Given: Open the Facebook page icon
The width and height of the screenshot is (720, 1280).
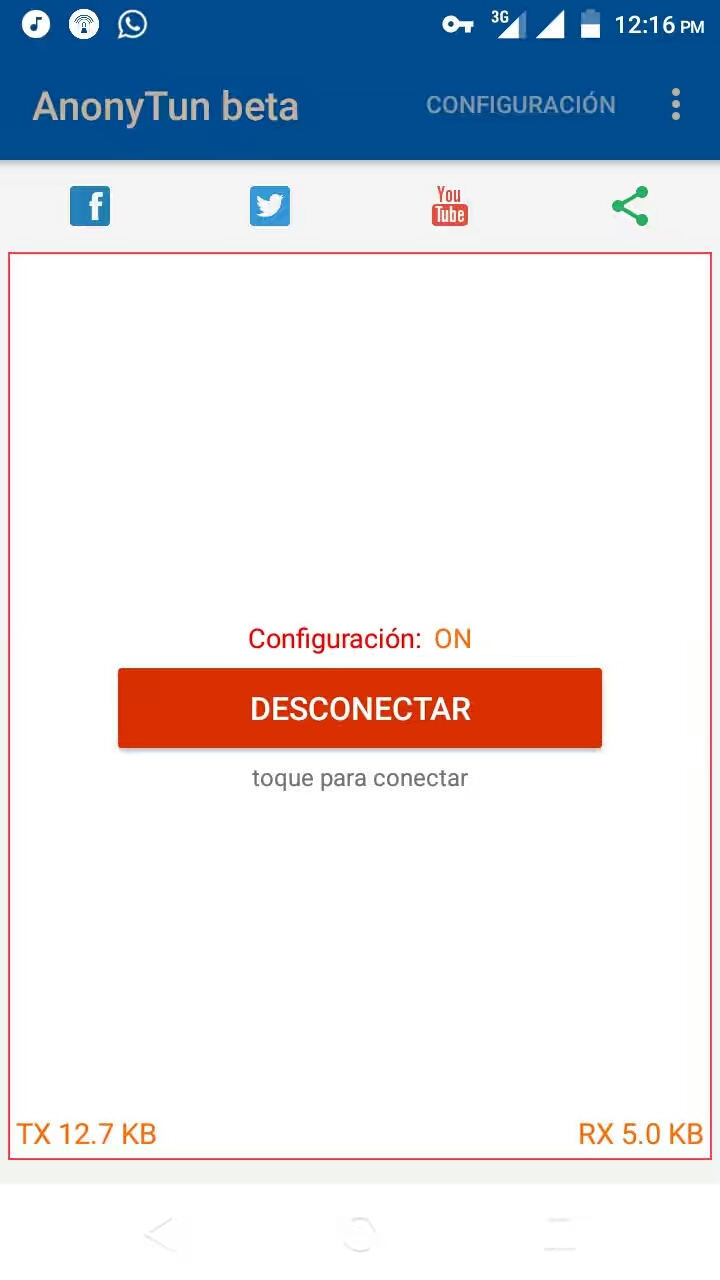Looking at the screenshot, I should (x=90, y=206).
